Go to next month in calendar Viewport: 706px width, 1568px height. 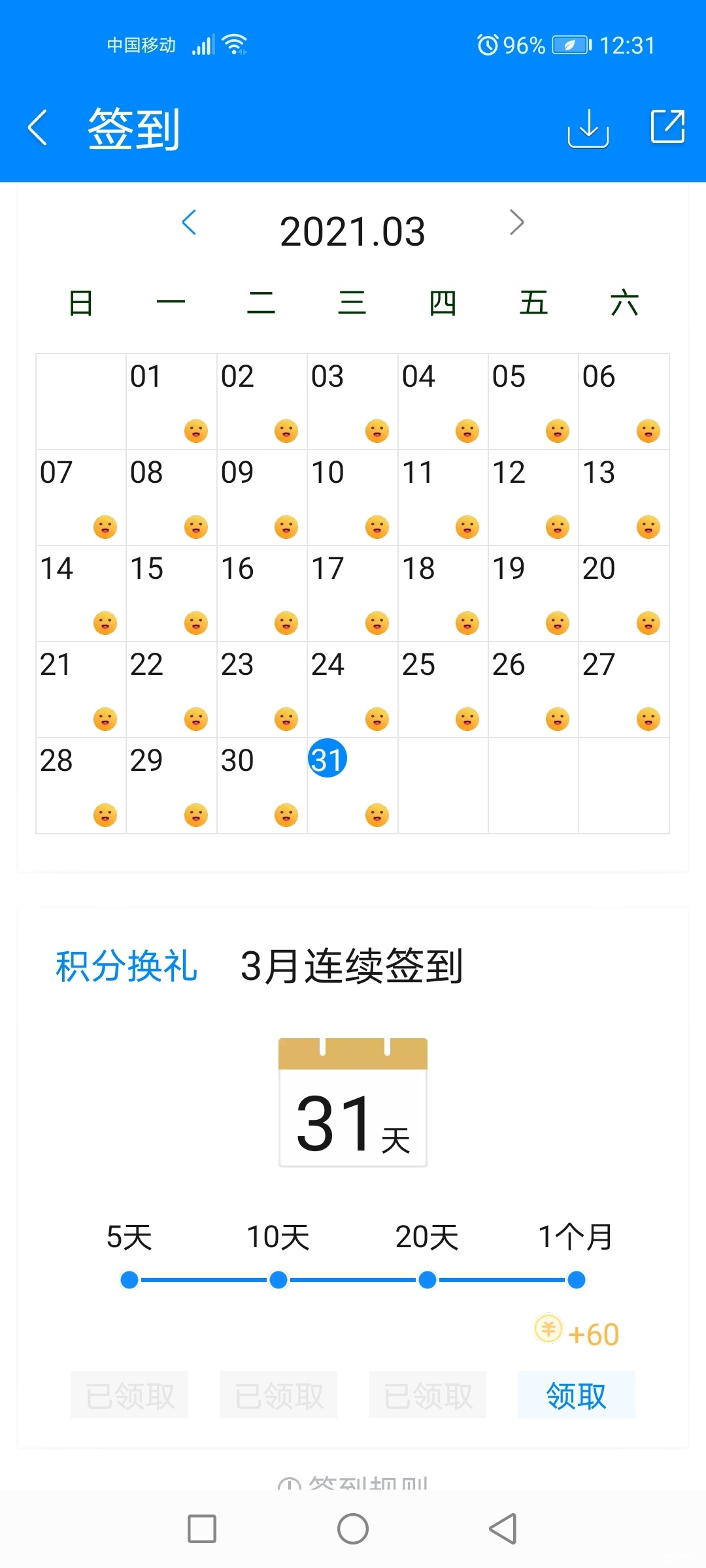pos(516,222)
